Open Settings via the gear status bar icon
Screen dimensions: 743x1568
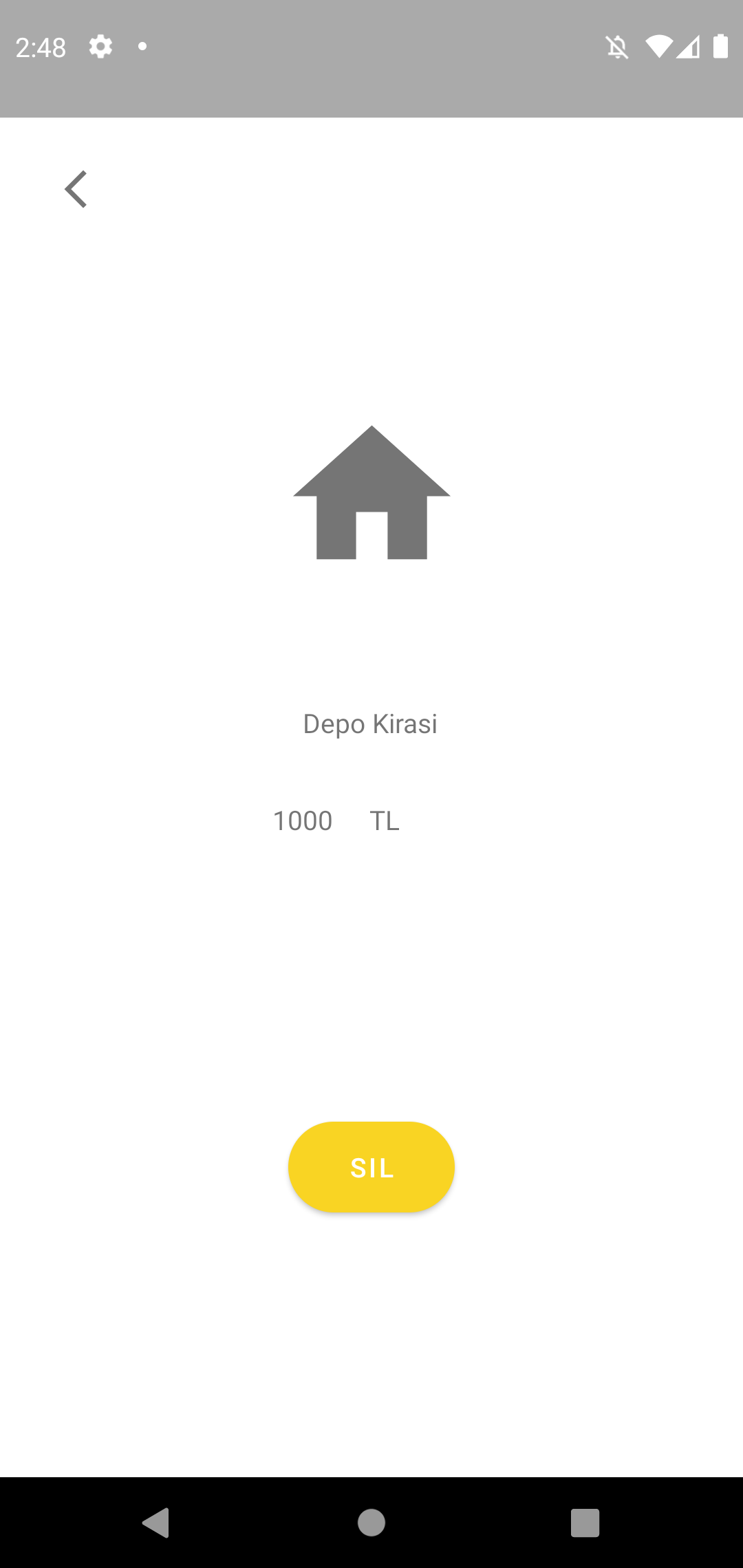100,46
